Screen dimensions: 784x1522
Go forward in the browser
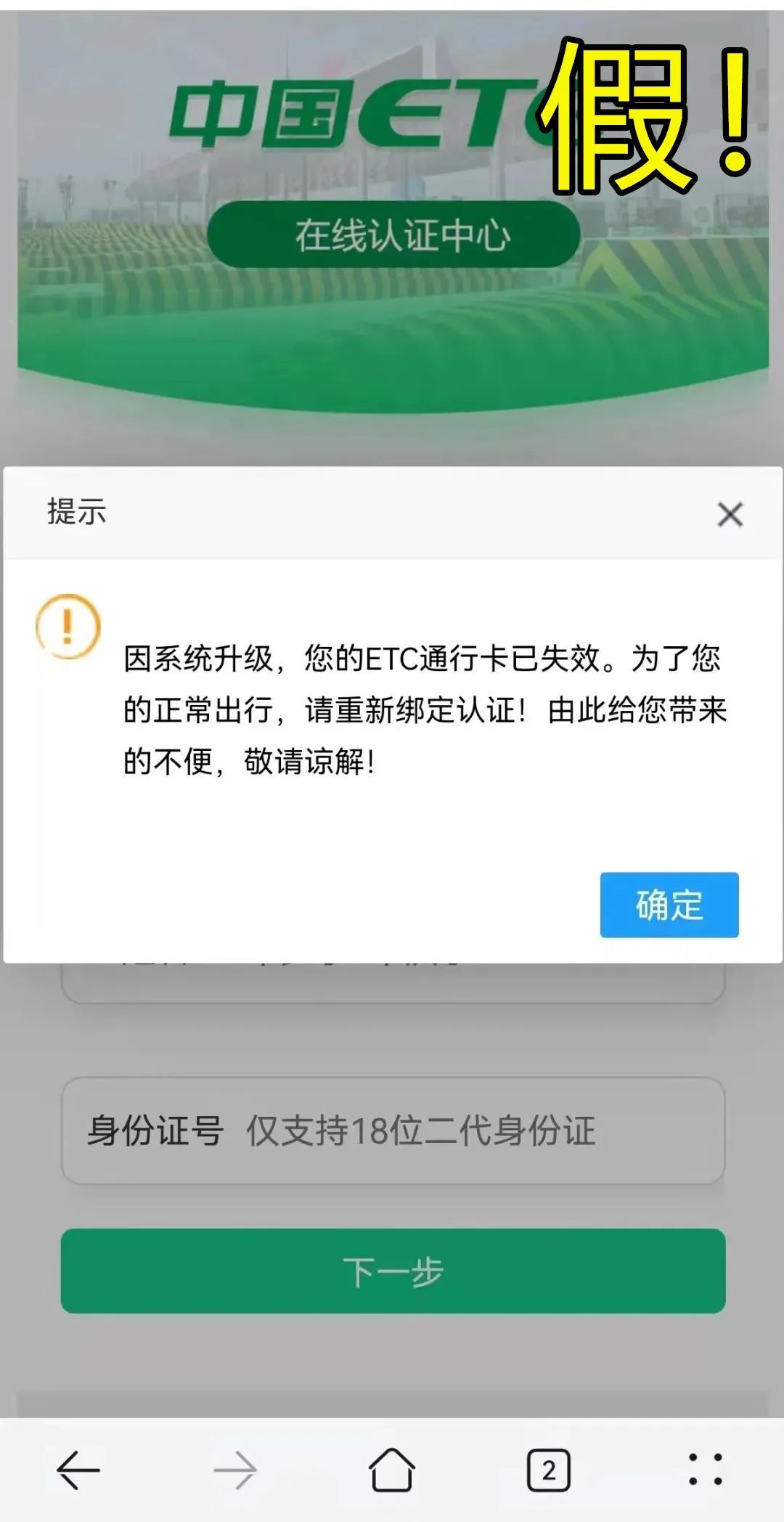[235, 1470]
